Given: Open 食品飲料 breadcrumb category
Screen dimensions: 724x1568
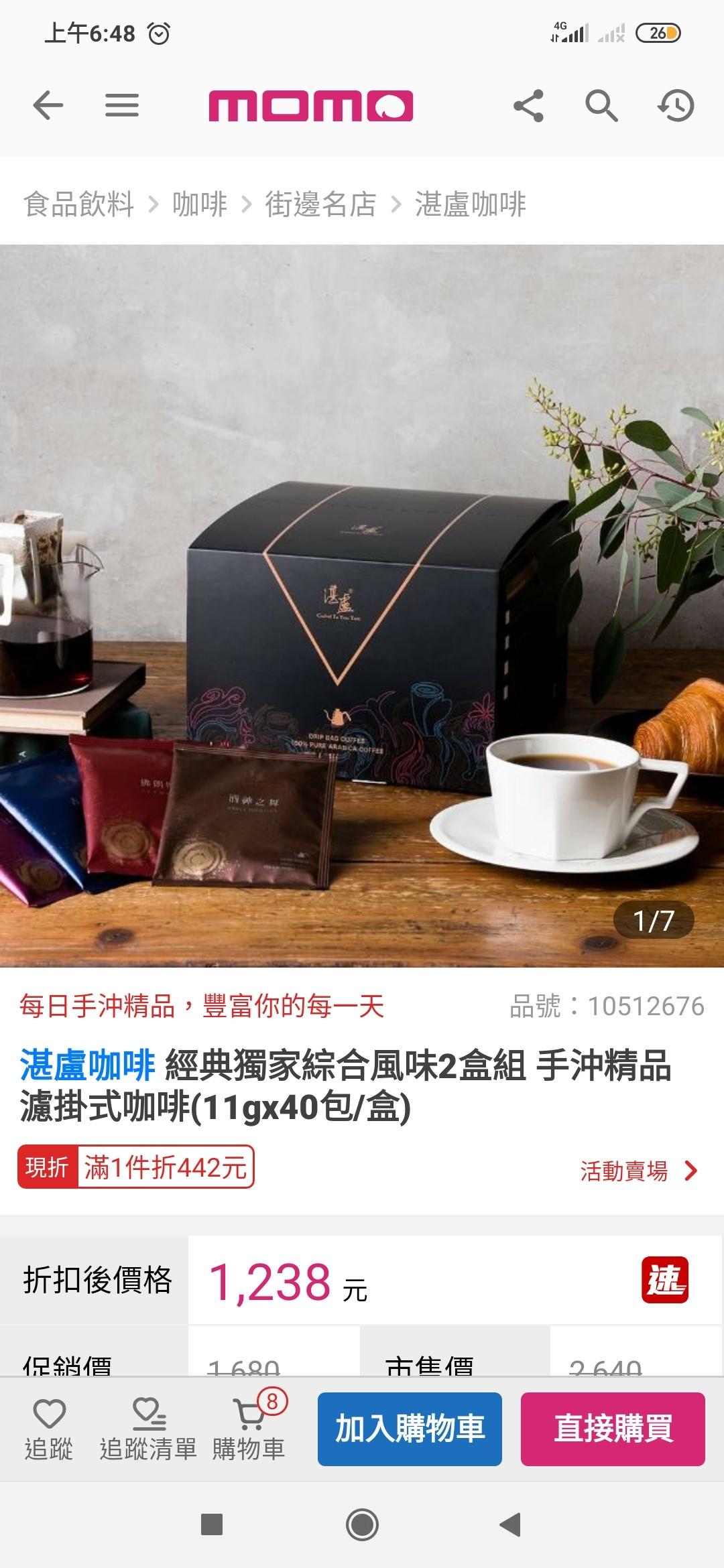Looking at the screenshot, I should [79, 204].
